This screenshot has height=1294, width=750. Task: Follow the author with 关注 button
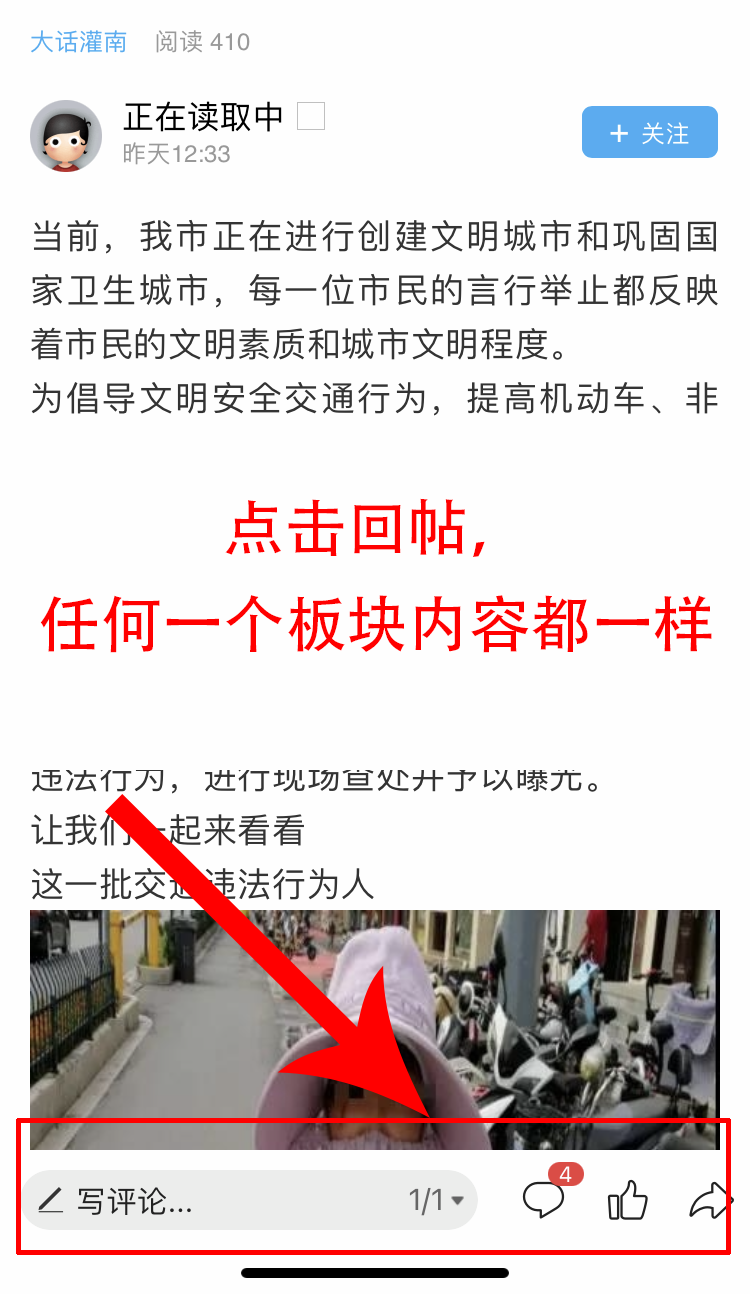coord(649,133)
